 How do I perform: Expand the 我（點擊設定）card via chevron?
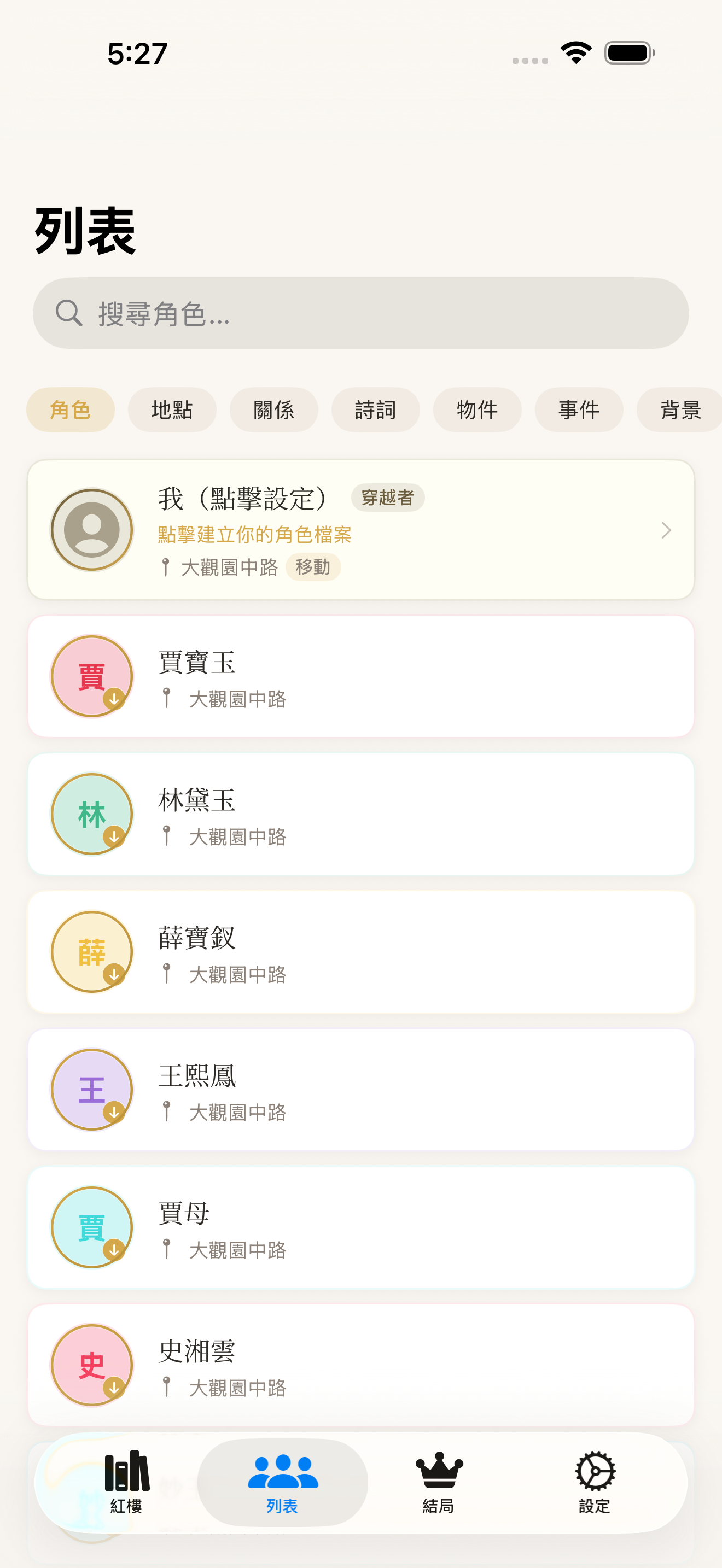tap(665, 530)
